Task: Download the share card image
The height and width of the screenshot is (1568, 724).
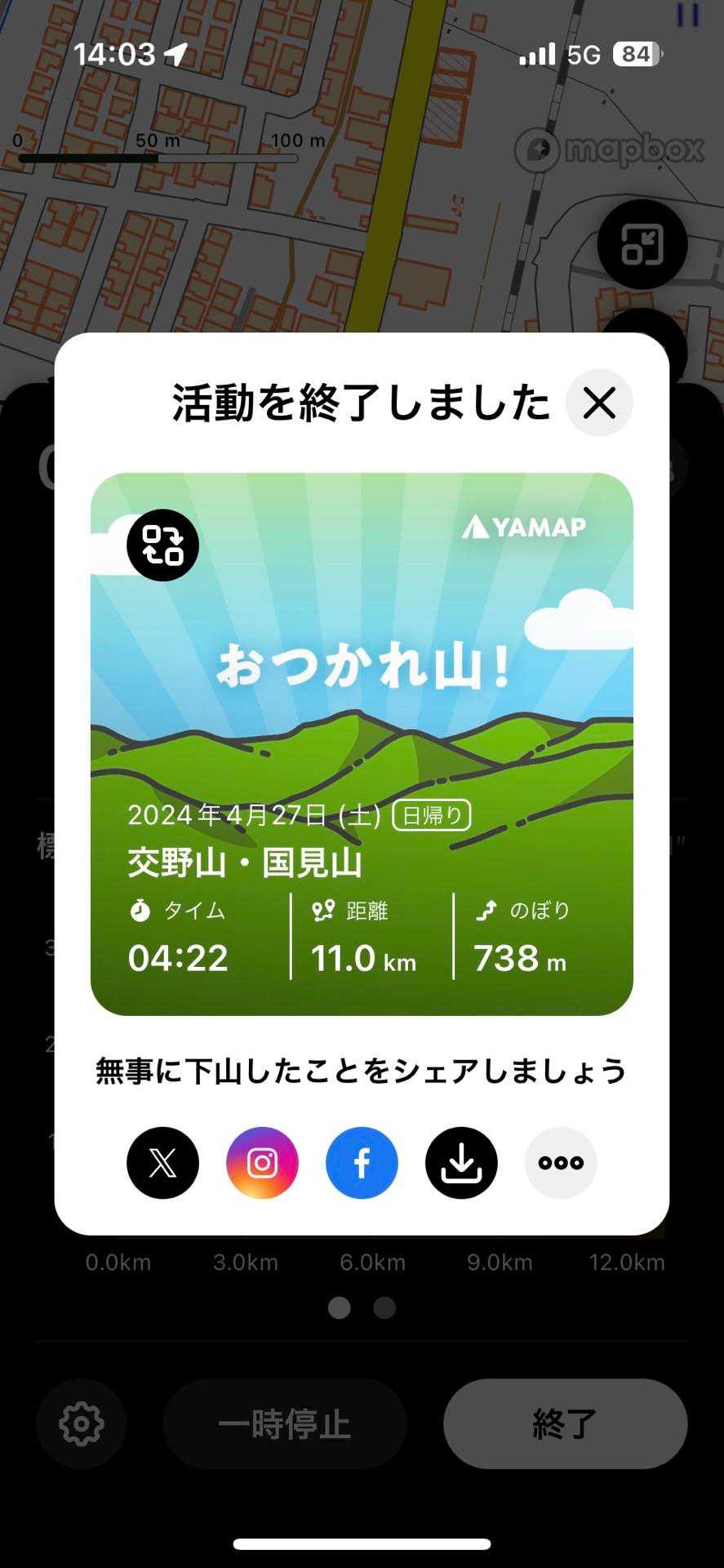Action: pos(461,1163)
